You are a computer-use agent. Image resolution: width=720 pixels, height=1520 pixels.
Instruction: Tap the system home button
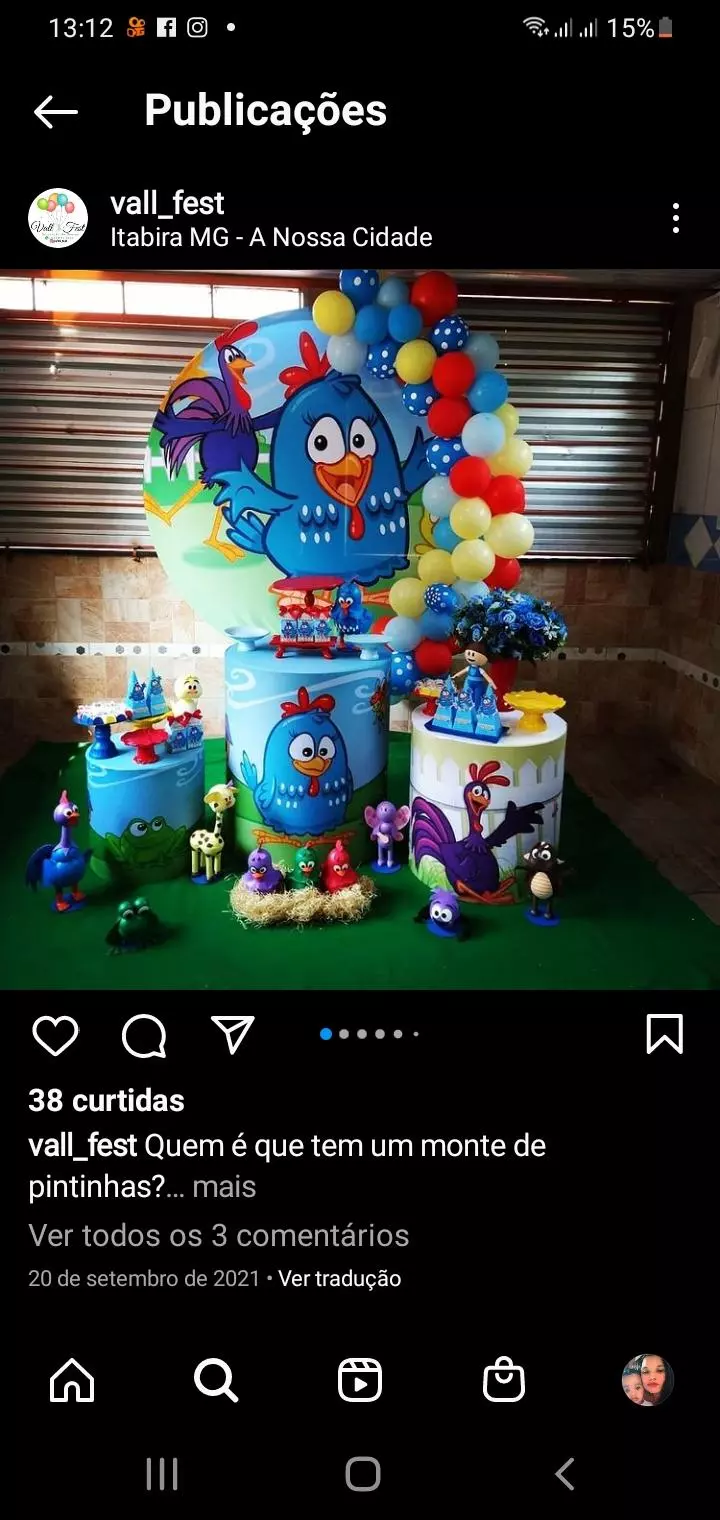pos(362,1474)
